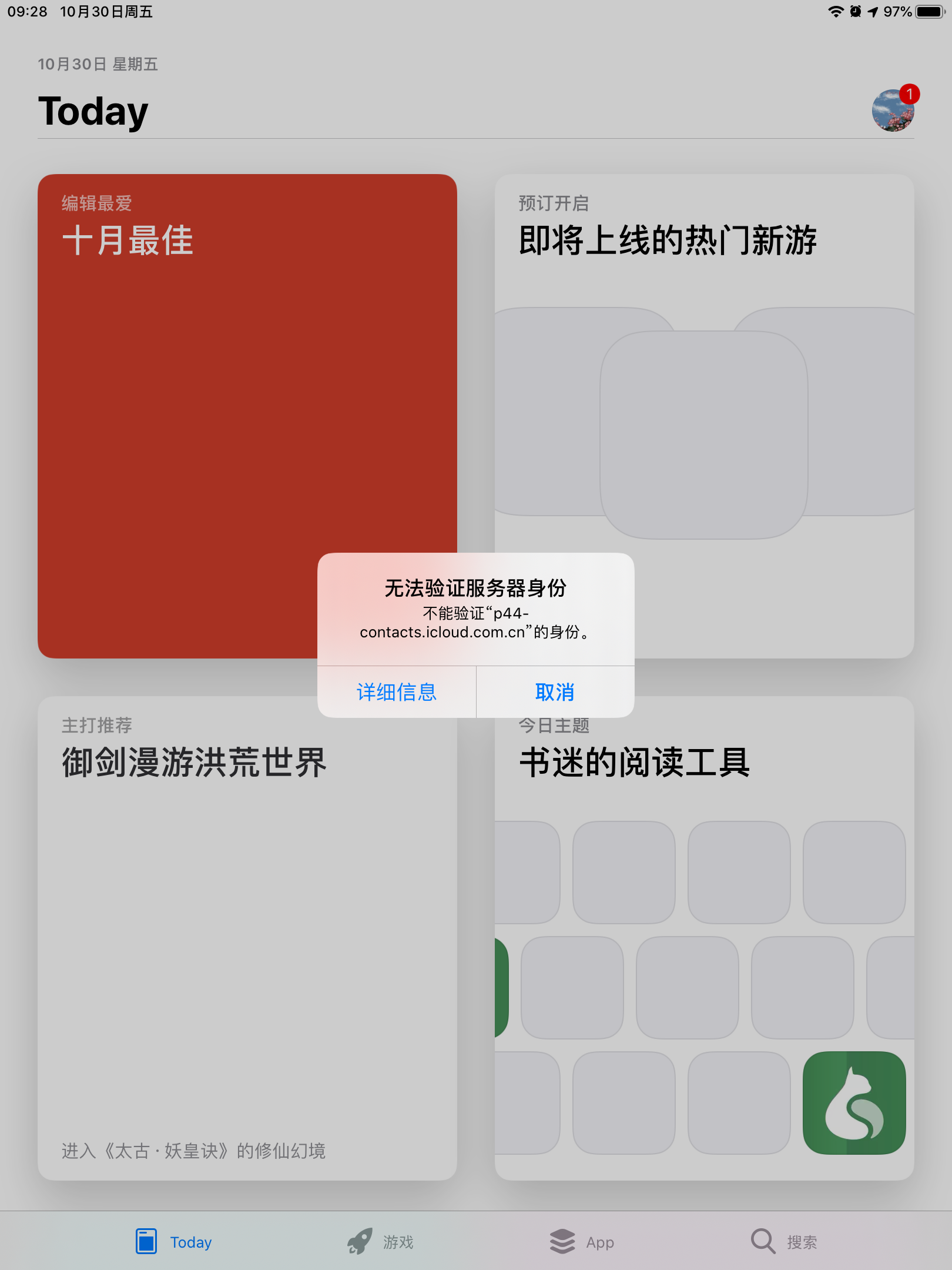
Task: Open the 御剑漫游洪荒世界 featured card
Action: (x=247, y=941)
